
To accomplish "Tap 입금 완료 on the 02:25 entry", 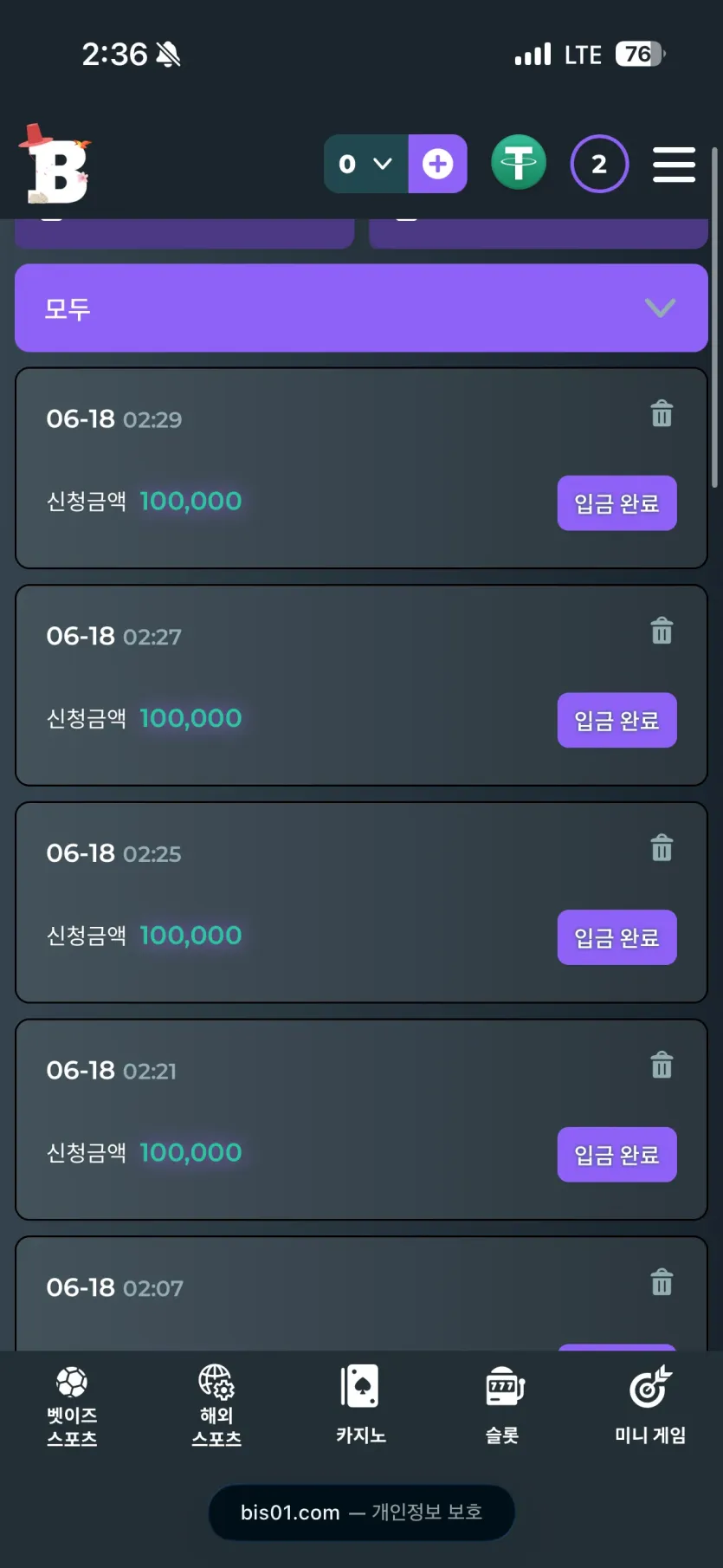I will (617, 937).
